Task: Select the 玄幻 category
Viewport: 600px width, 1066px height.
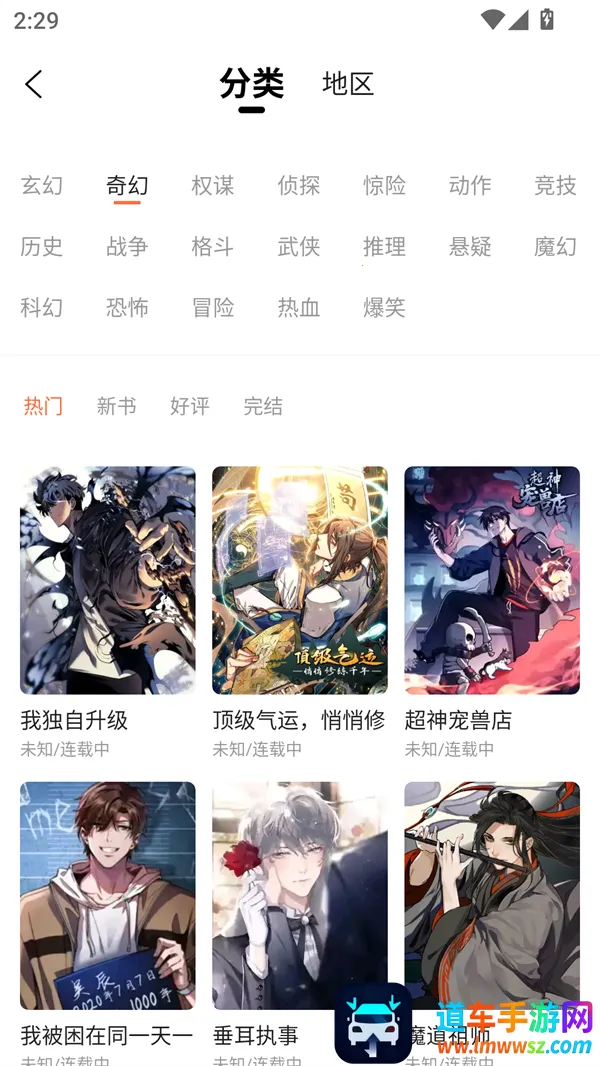Action: point(42,185)
